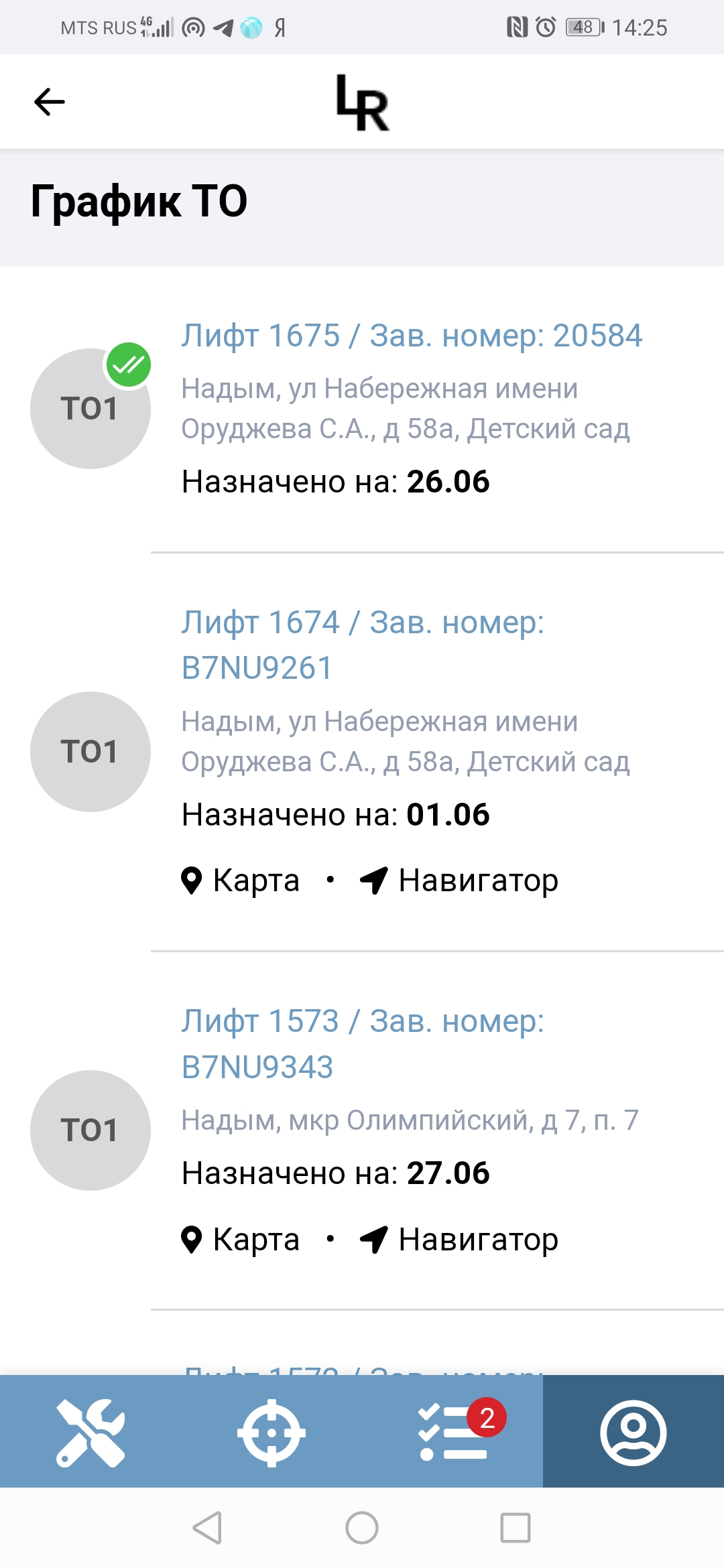Screen dimensions: 724x1568
Task: Launch Навигатор for Лифт 1573
Action: click(x=459, y=1239)
